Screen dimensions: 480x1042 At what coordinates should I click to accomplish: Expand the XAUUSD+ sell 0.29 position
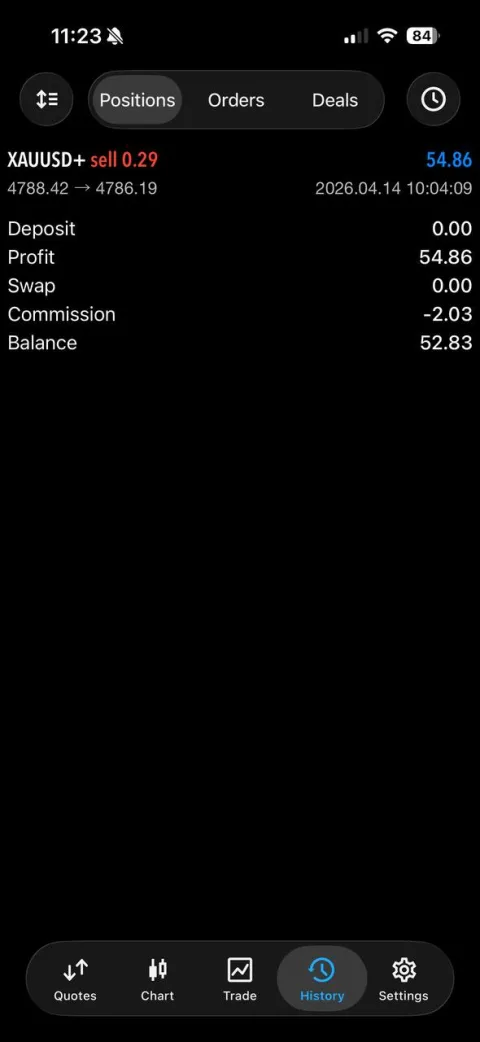click(240, 173)
